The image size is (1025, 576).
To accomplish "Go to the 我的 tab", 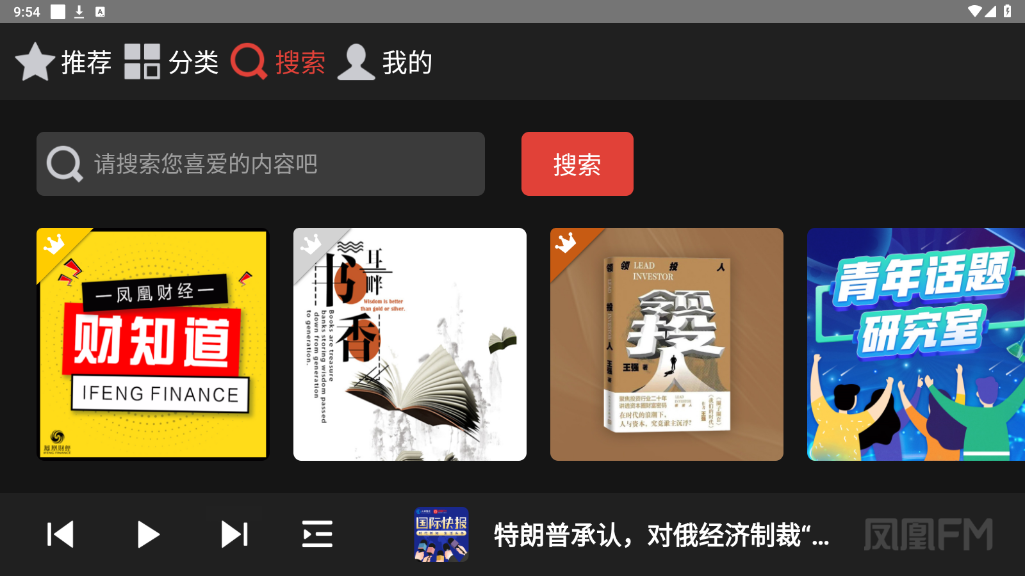I will coord(385,62).
